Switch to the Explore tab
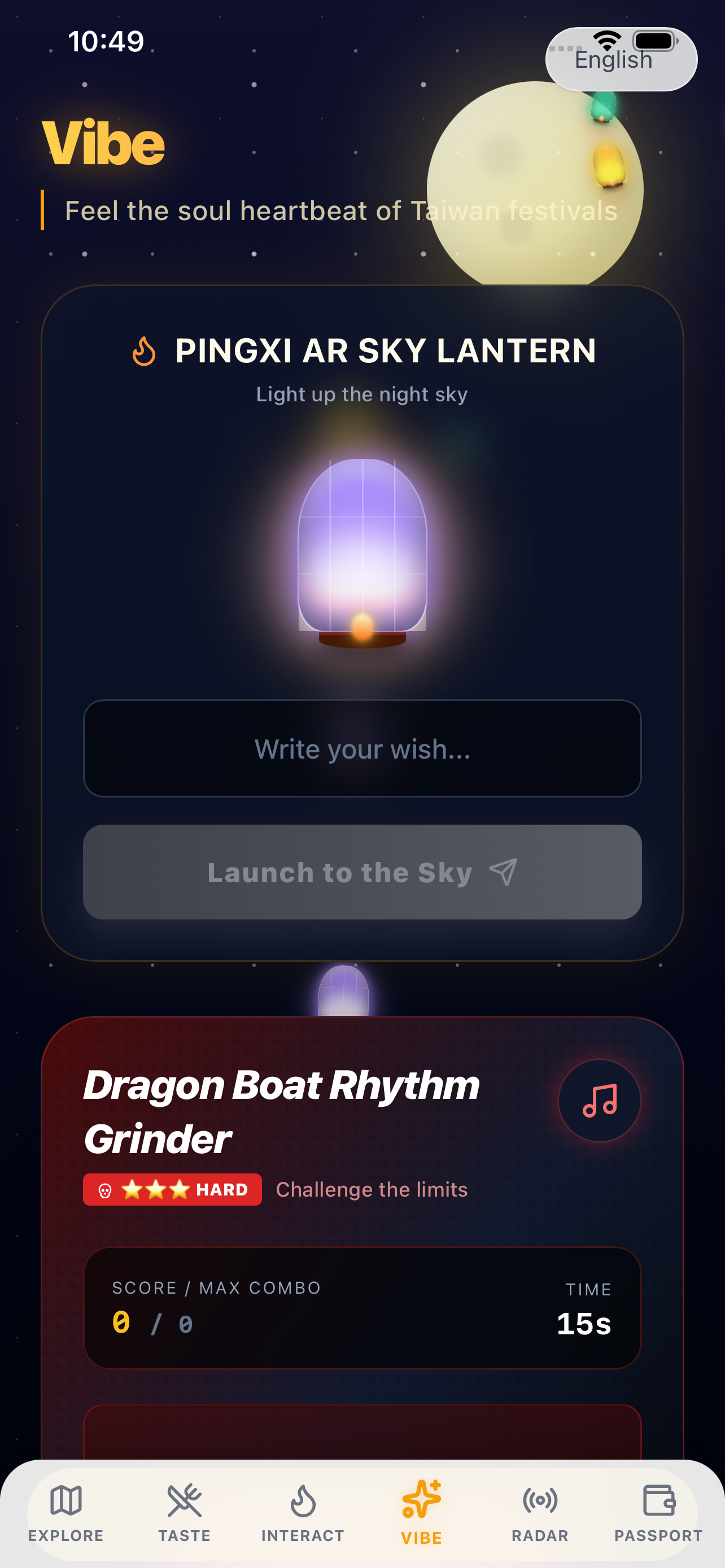Viewport: 725px width, 1568px height. (65, 1512)
